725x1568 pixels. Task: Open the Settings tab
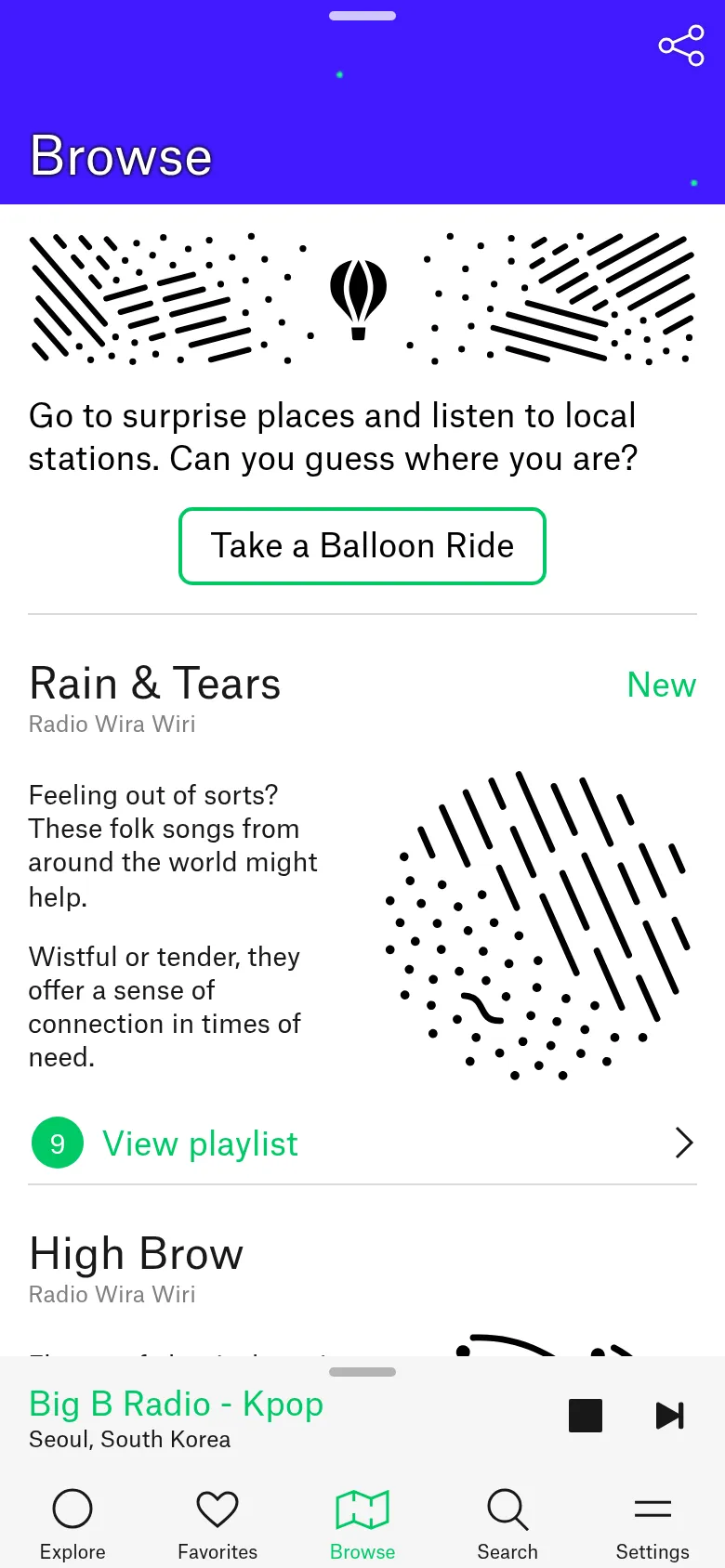tap(652, 1524)
